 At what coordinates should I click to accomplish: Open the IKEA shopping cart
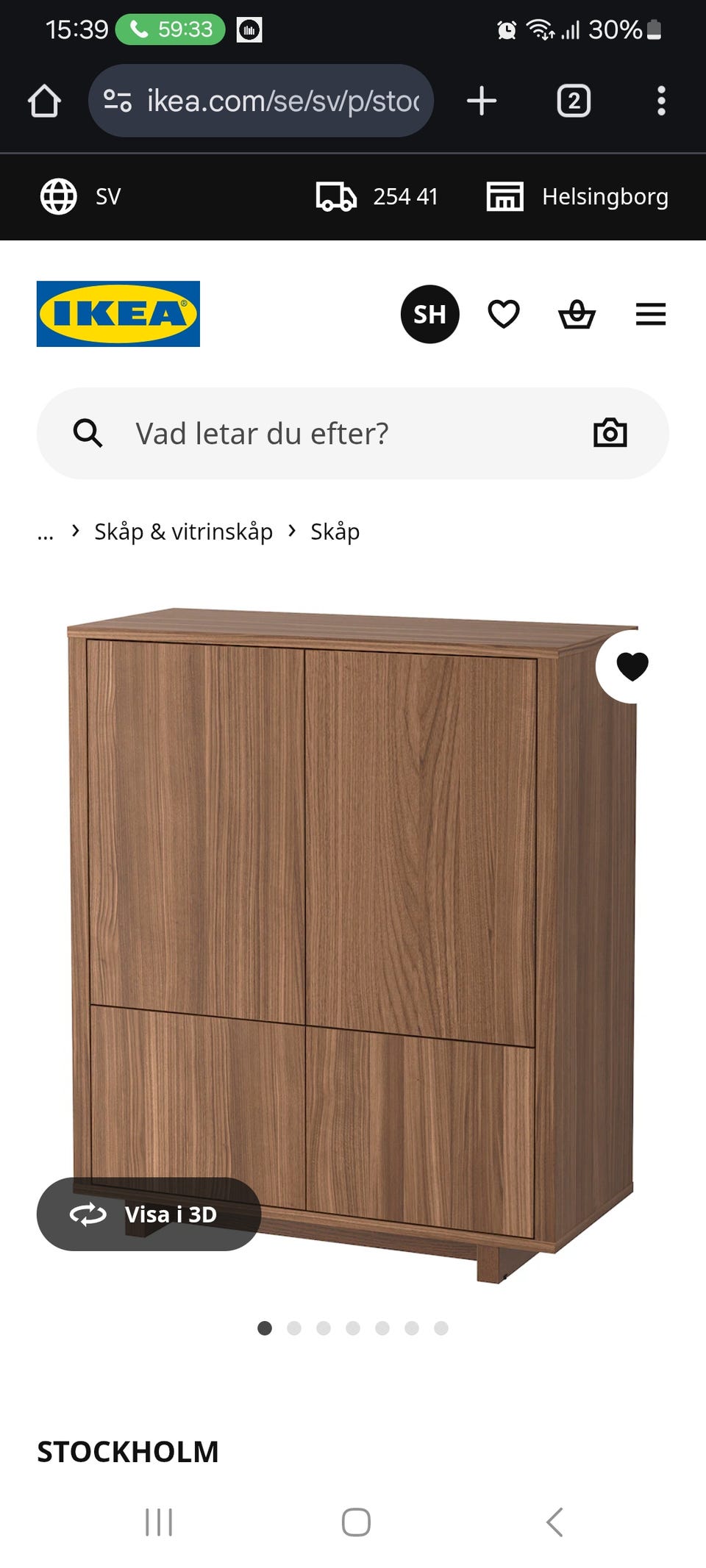[577, 314]
